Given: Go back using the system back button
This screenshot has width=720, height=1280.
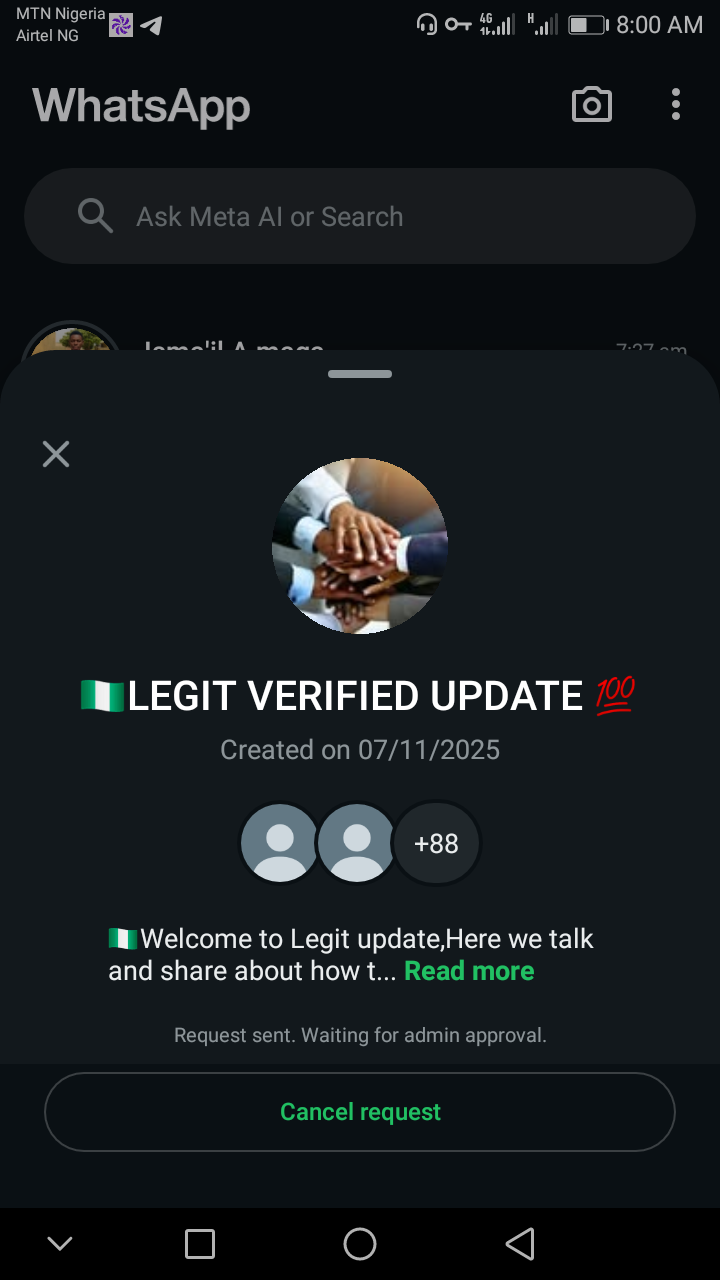Looking at the screenshot, I should click(x=520, y=1244).
